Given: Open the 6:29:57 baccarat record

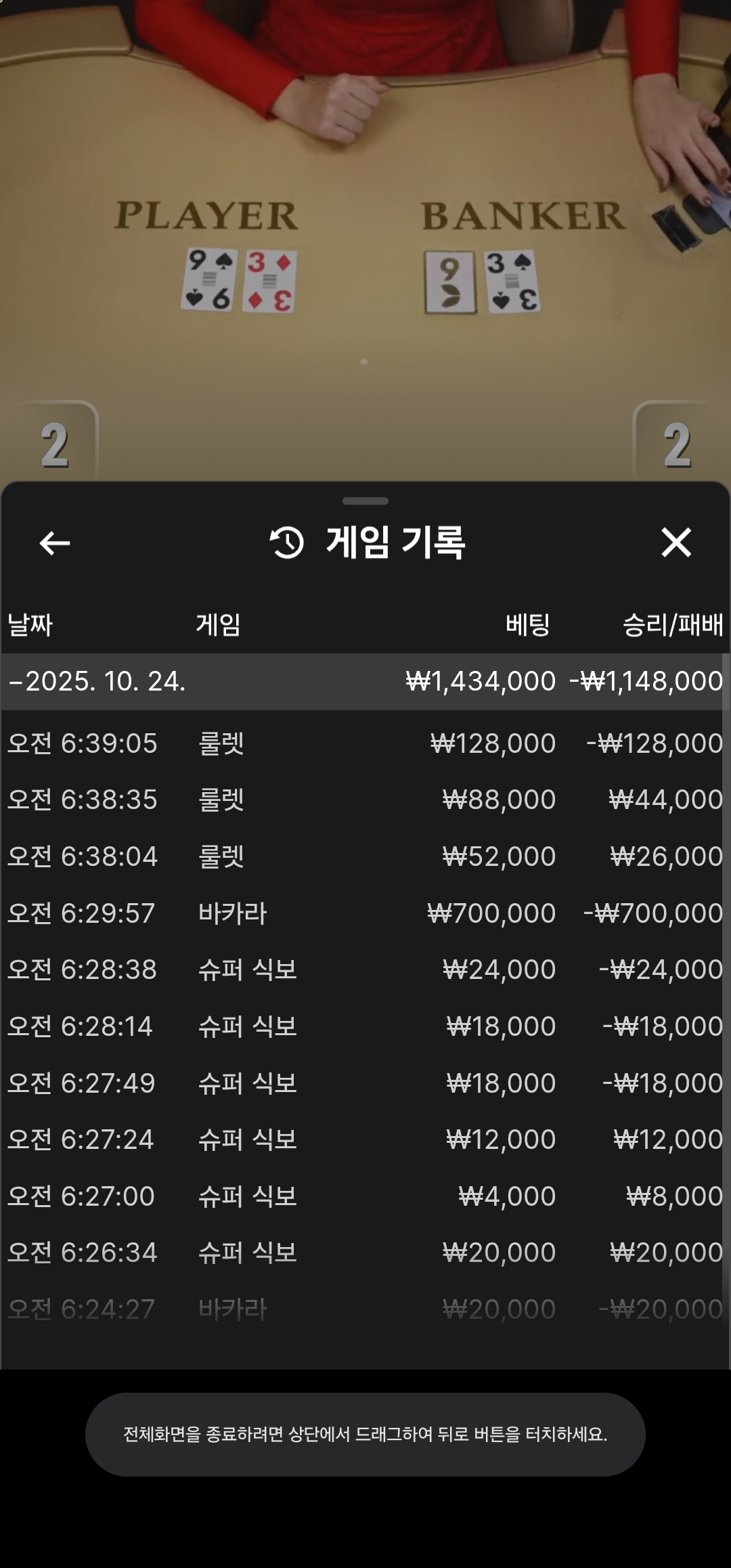Looking at the screenshot, I should [x=365, y=913].
